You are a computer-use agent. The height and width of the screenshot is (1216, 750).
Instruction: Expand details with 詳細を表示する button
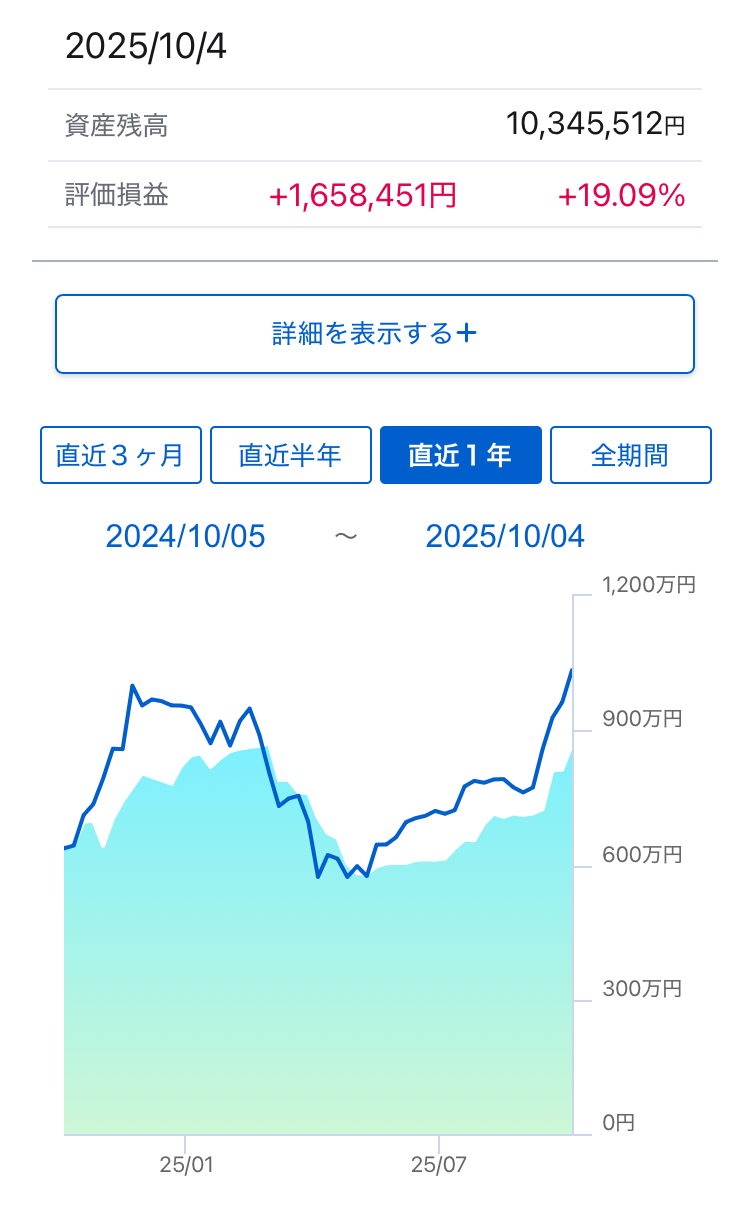(374, 334)
